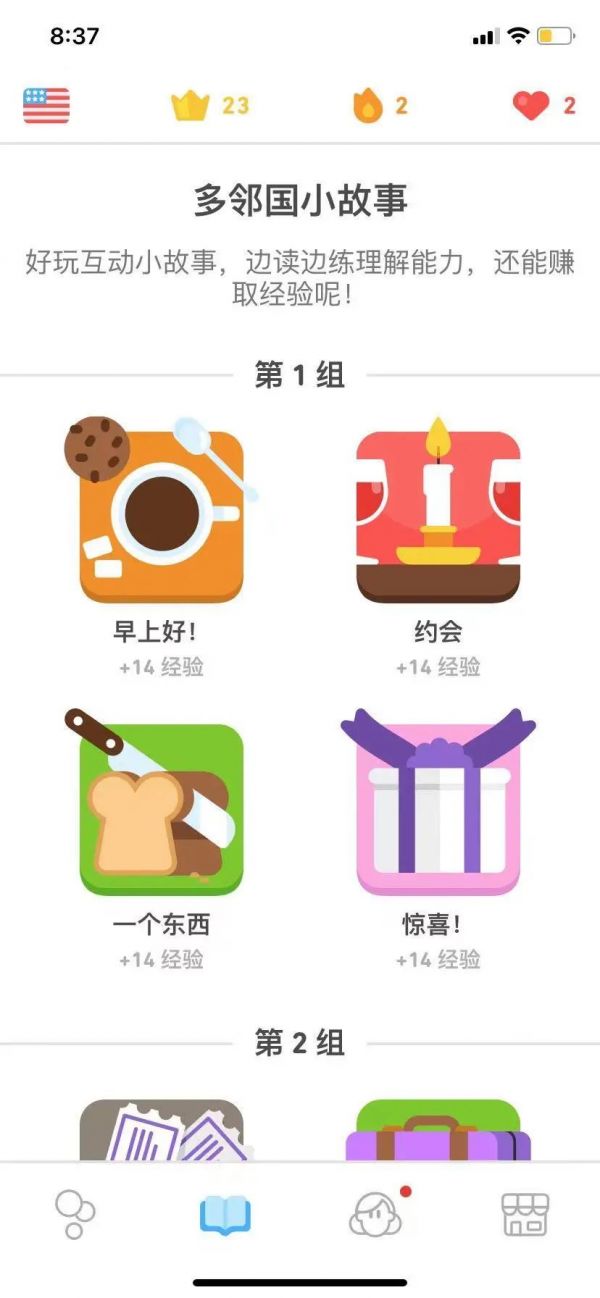
Task: Open the shop tab
Action: click(x=525, y=1214)
